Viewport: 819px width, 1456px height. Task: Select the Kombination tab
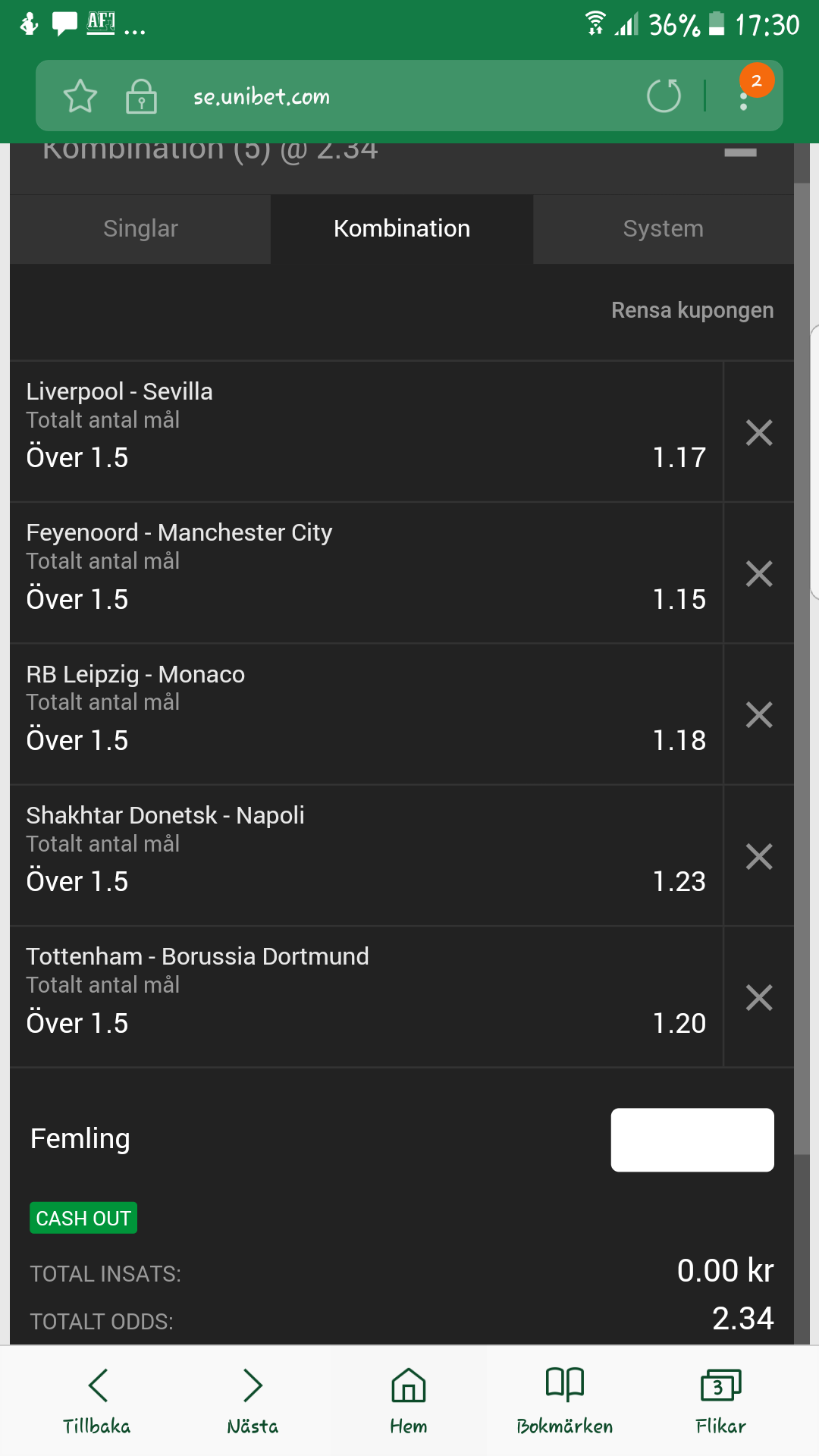(x=402, y=229)
